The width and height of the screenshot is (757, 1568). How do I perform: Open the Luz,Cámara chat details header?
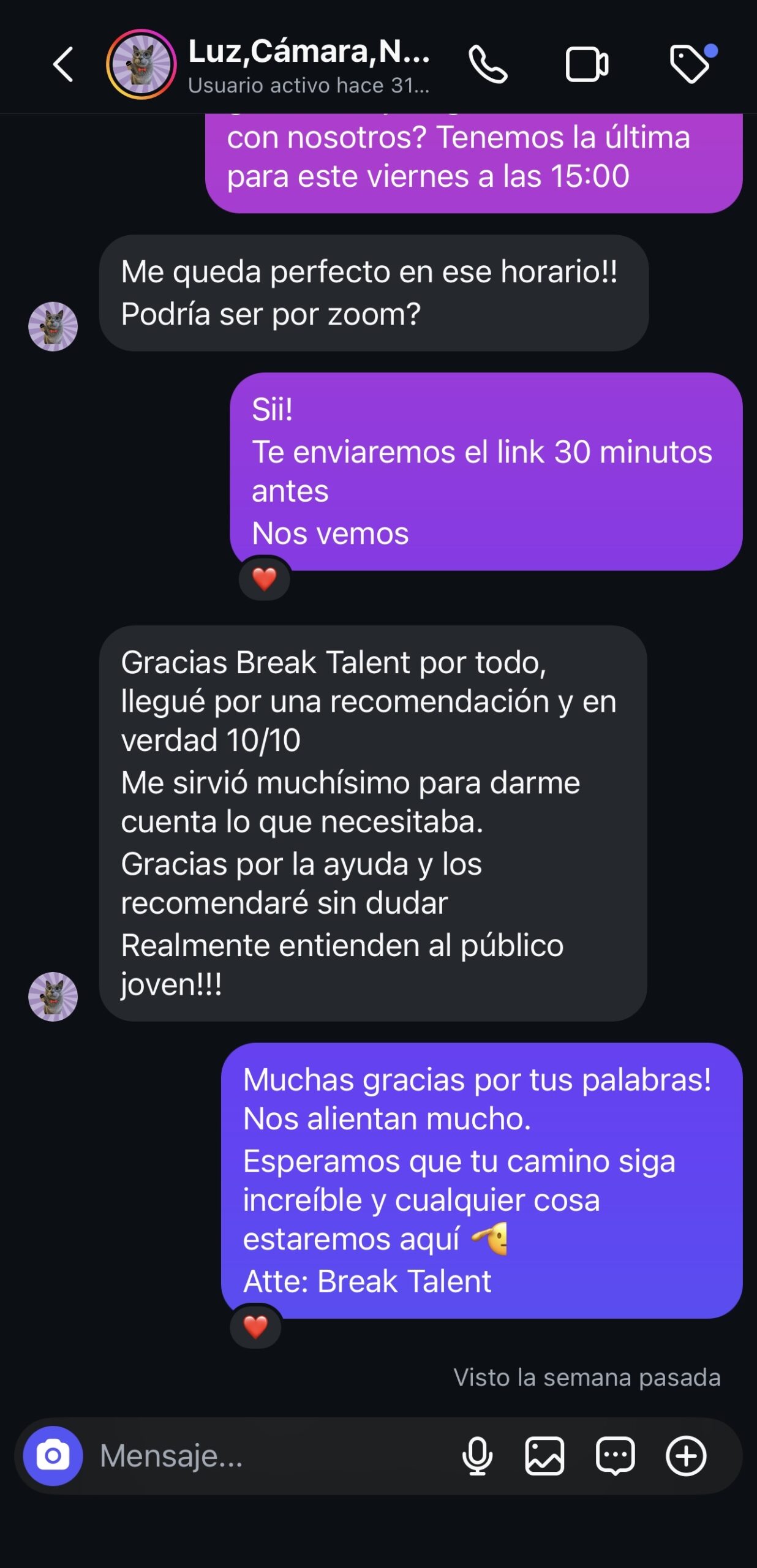[308, 66]
